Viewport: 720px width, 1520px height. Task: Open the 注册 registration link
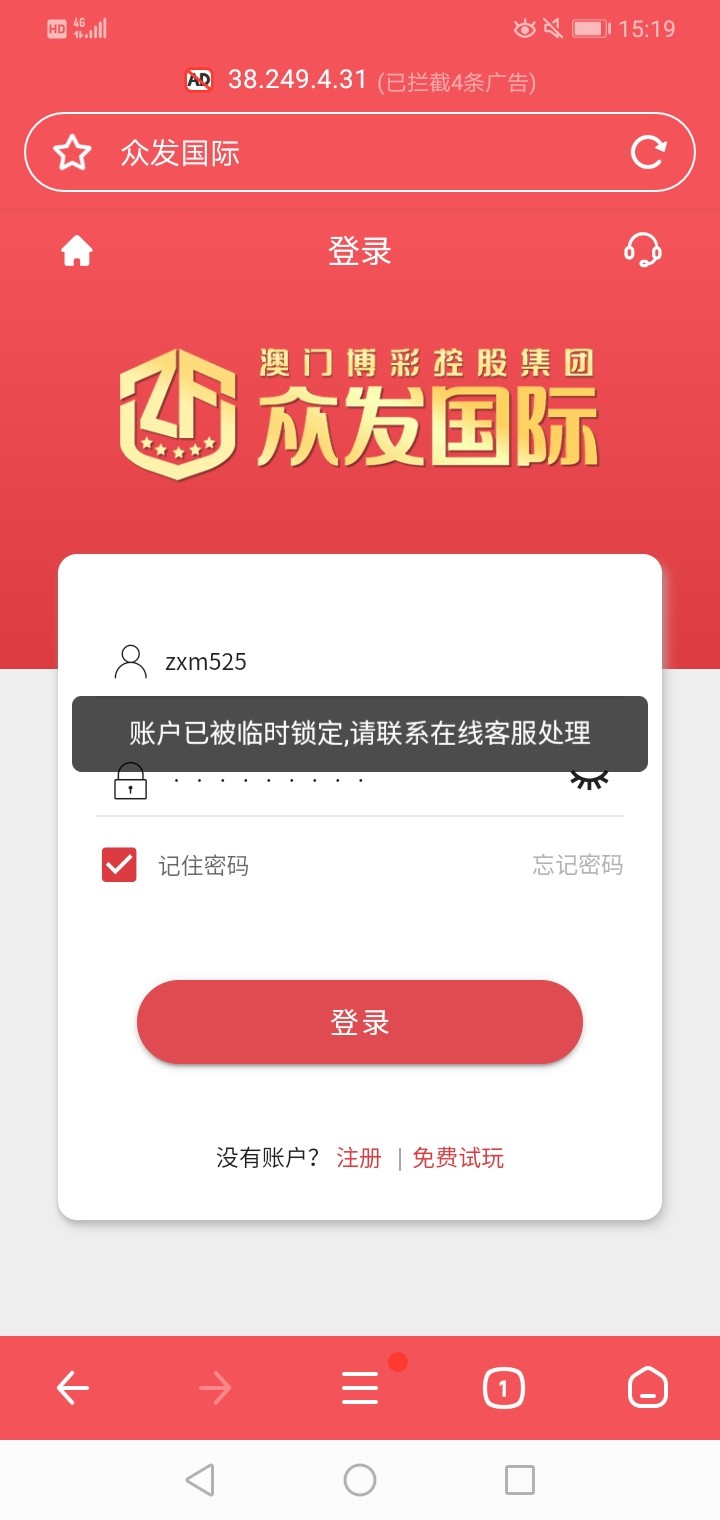358,1156
